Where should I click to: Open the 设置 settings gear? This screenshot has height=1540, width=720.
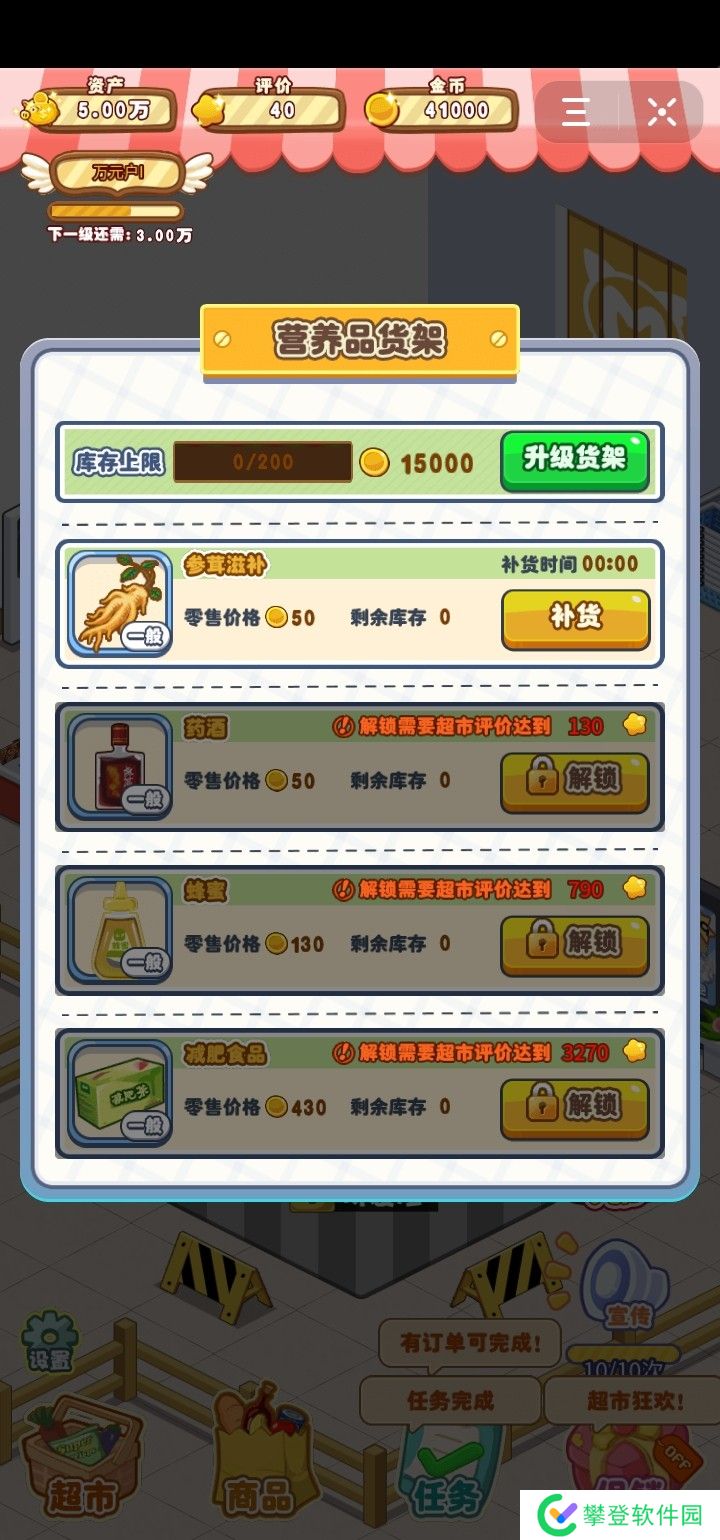tap(50, 1342)
